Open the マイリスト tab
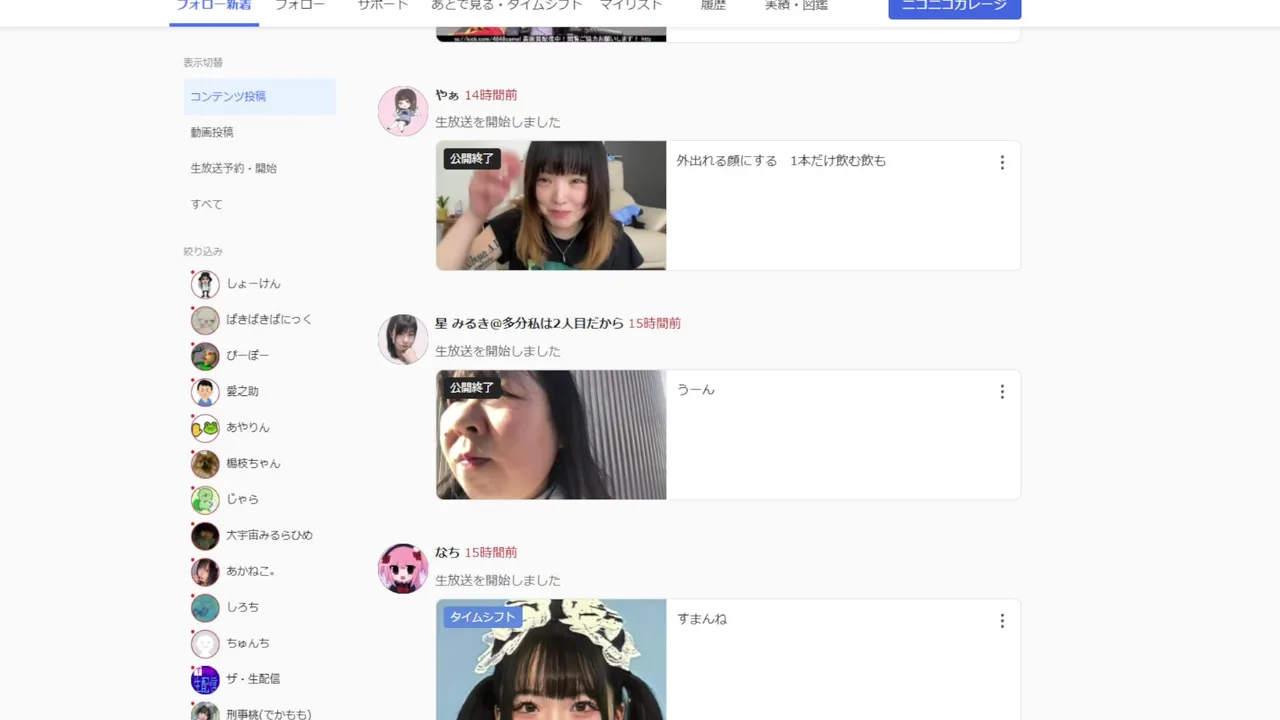This screenshot has height=720, width=1280. [631, 6]
